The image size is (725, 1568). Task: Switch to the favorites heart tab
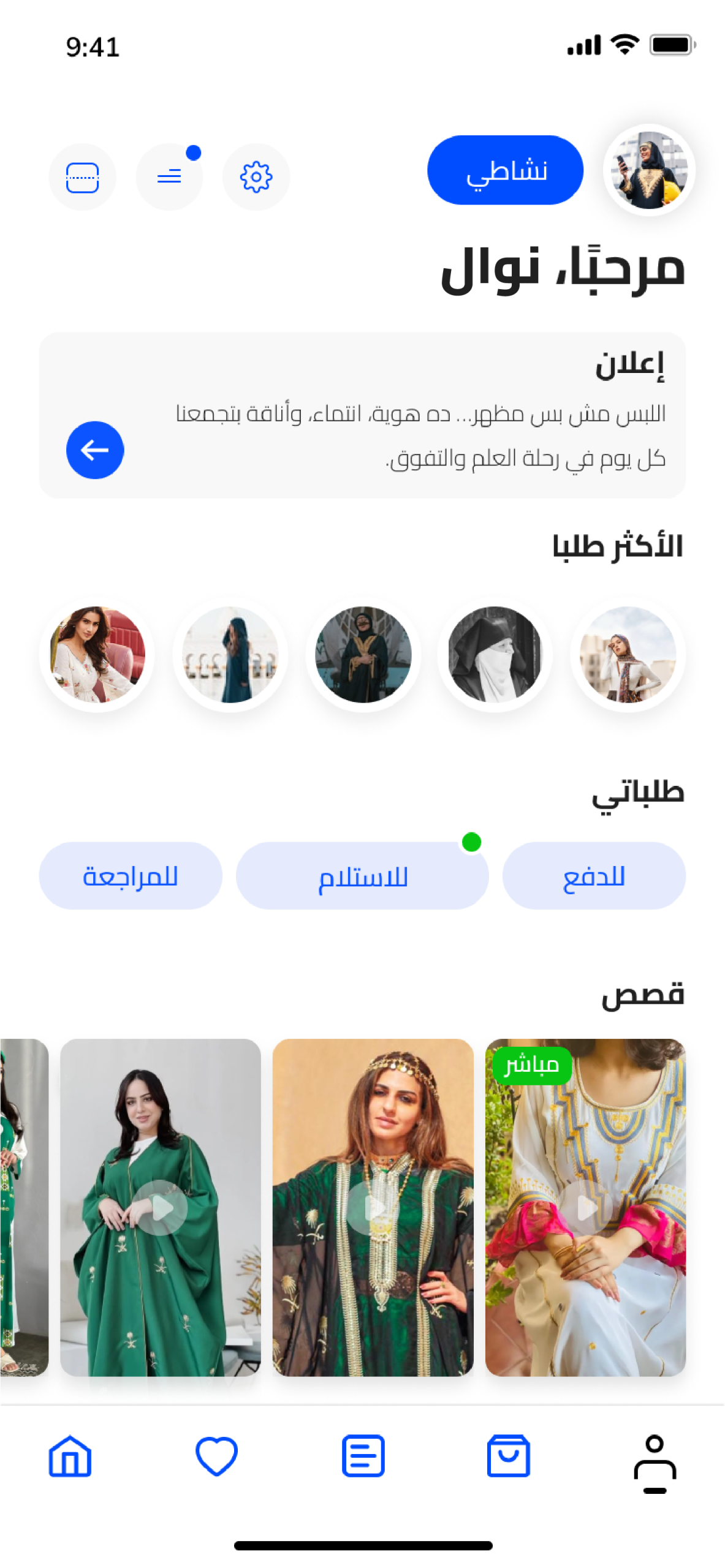[x=216, y=1456]
